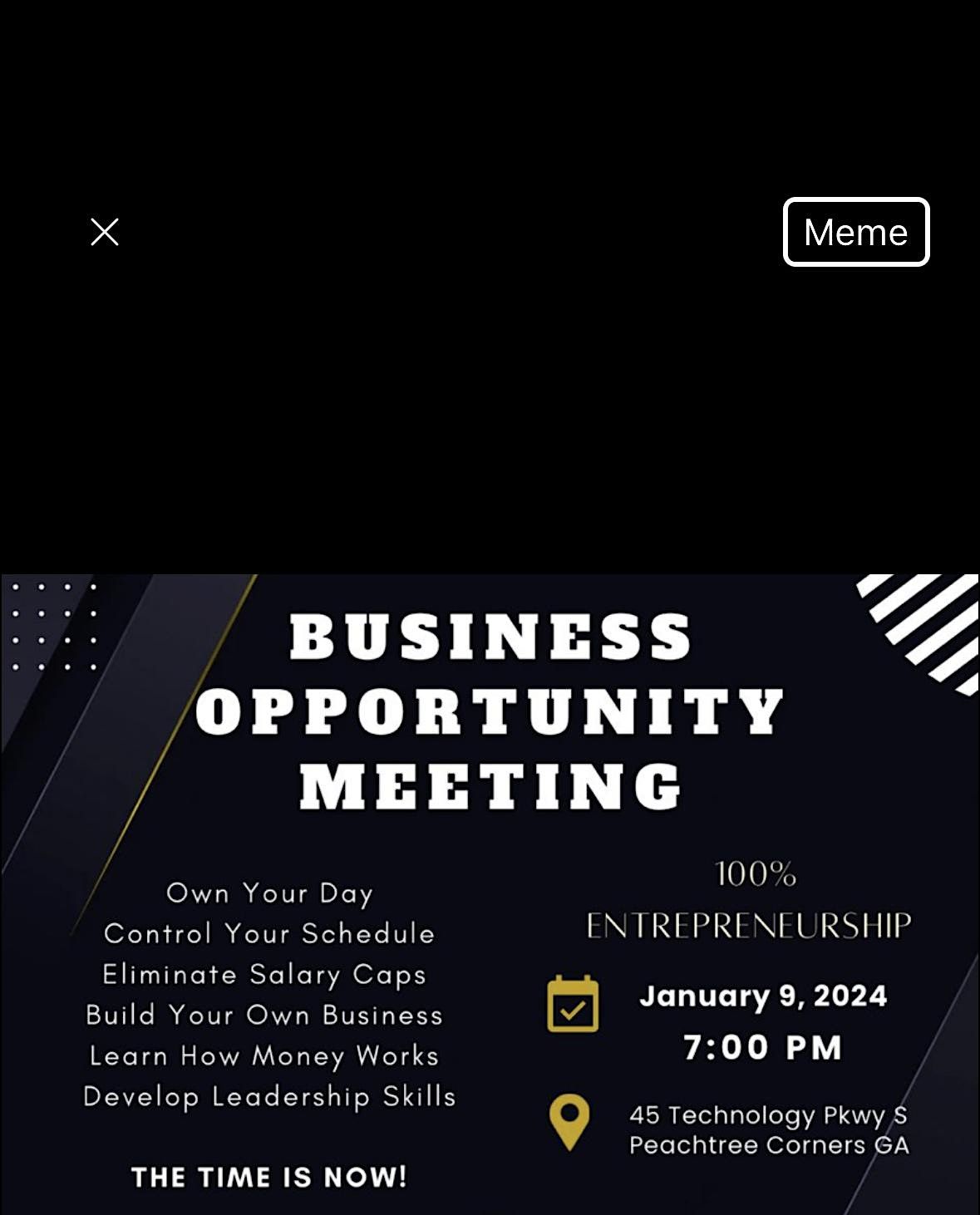Tap the Meme button
980x1215 pixels.
click(855, 232)
